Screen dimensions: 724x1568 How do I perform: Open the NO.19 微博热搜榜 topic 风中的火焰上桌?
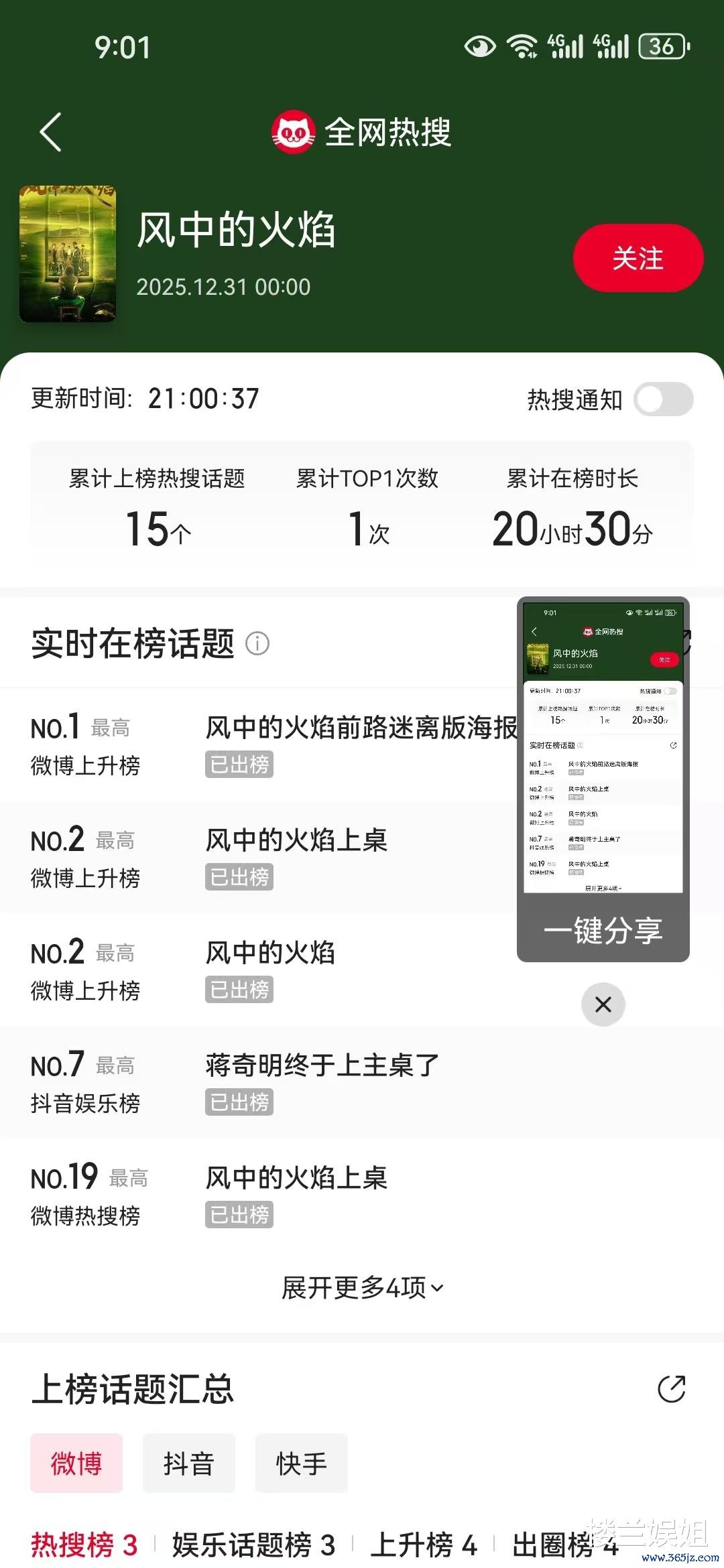click(296, 1177)
